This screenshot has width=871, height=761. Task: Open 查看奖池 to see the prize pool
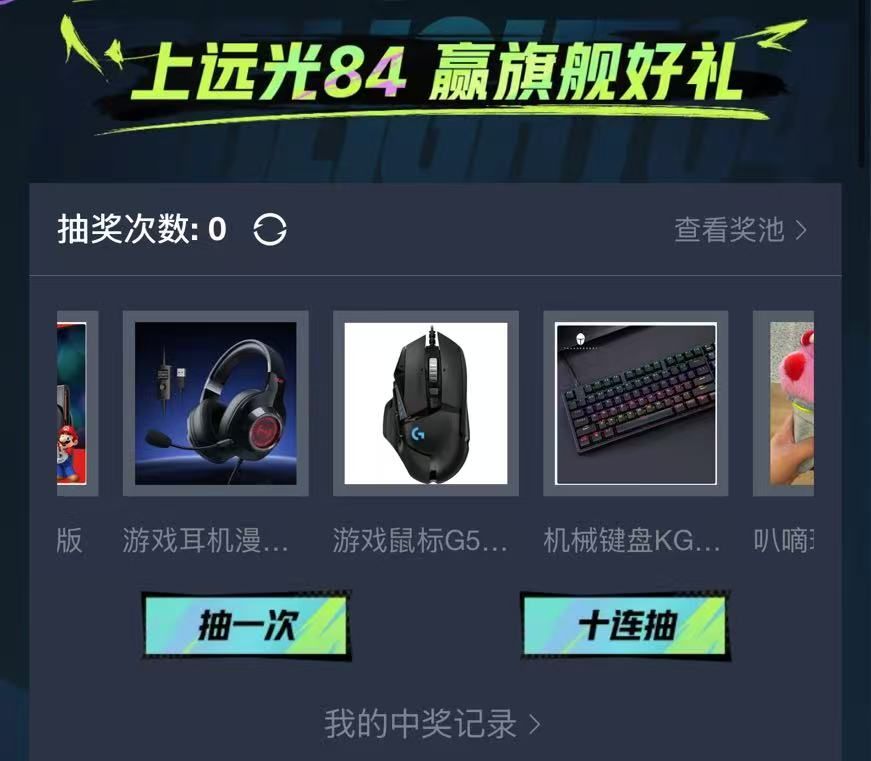[740, 230]
